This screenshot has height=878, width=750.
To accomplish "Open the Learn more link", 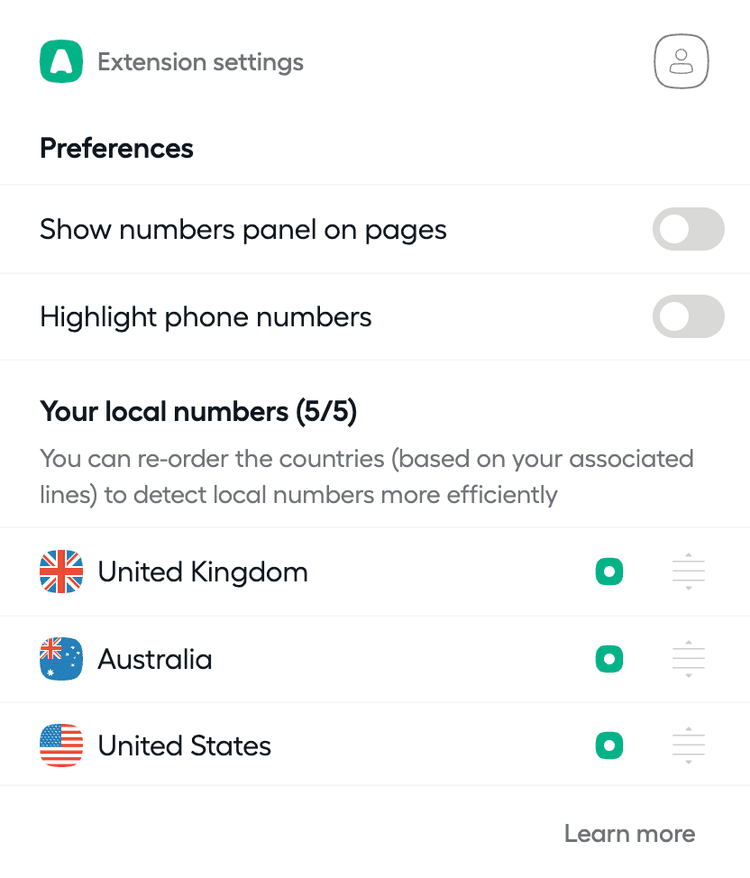I will coord(629,833).
